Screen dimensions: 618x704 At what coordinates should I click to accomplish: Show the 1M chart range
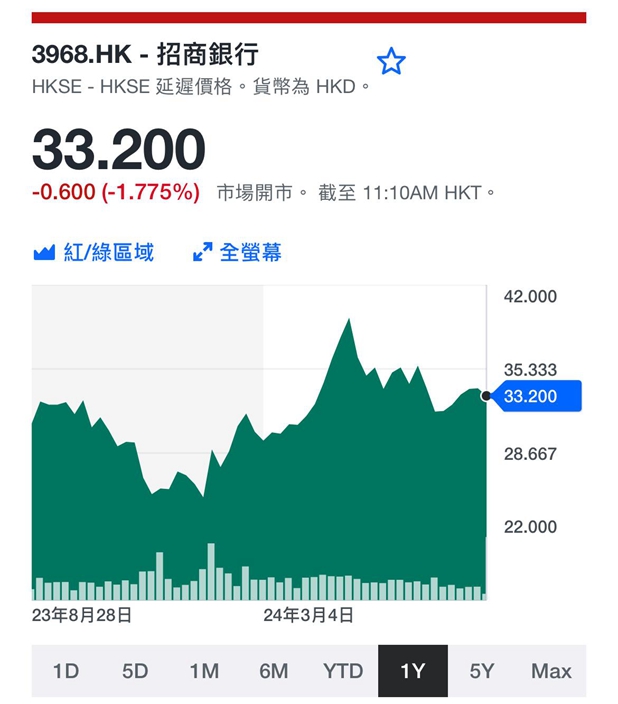click(204, 671)
